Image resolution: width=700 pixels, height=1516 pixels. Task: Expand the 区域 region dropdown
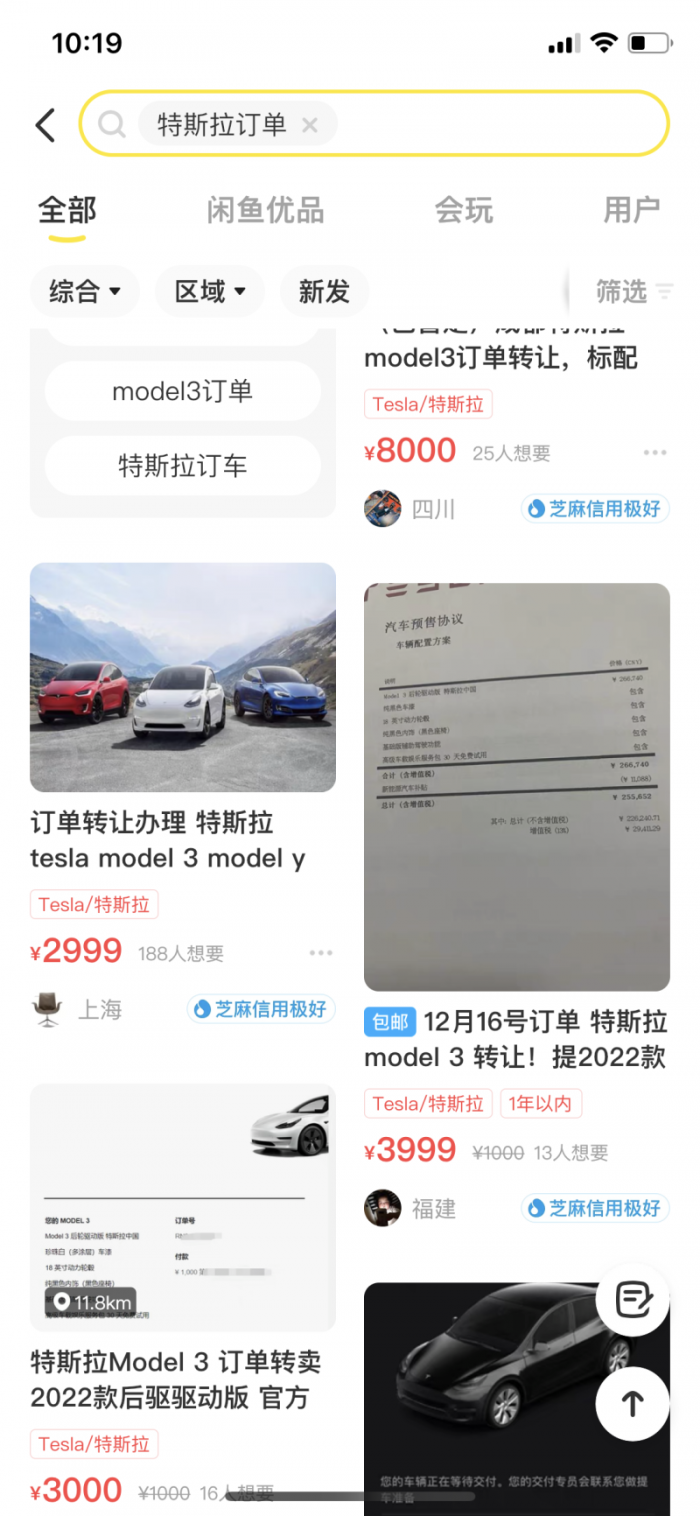pos(210,291)
